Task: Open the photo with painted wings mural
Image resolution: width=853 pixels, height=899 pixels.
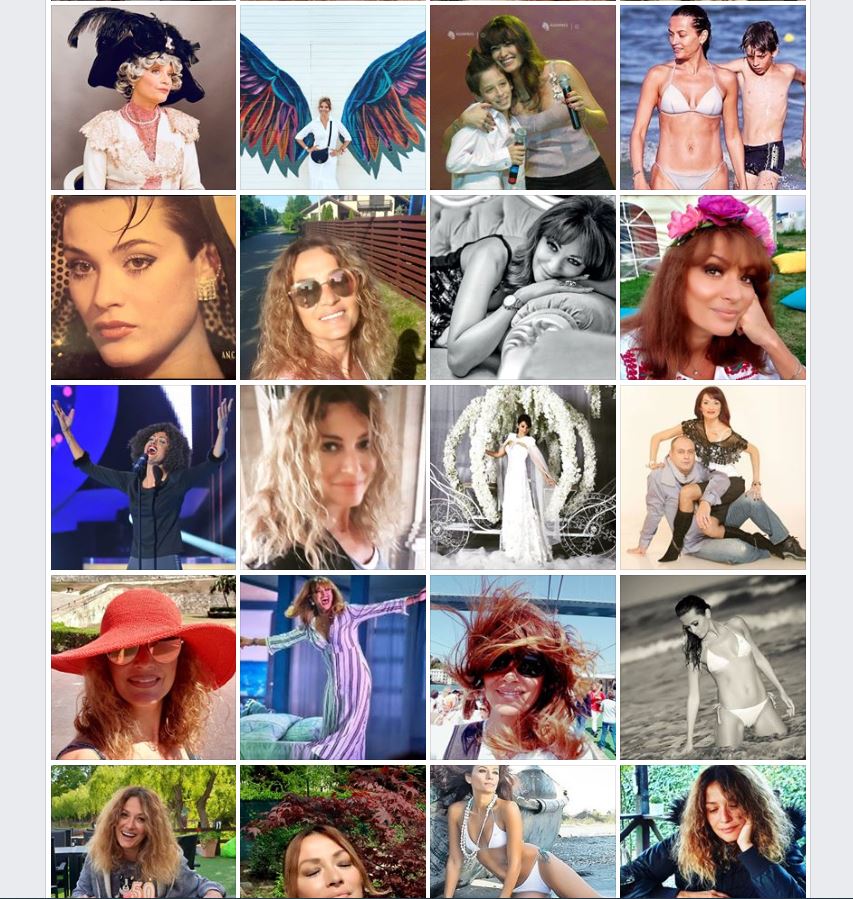Action: [333, 97]
